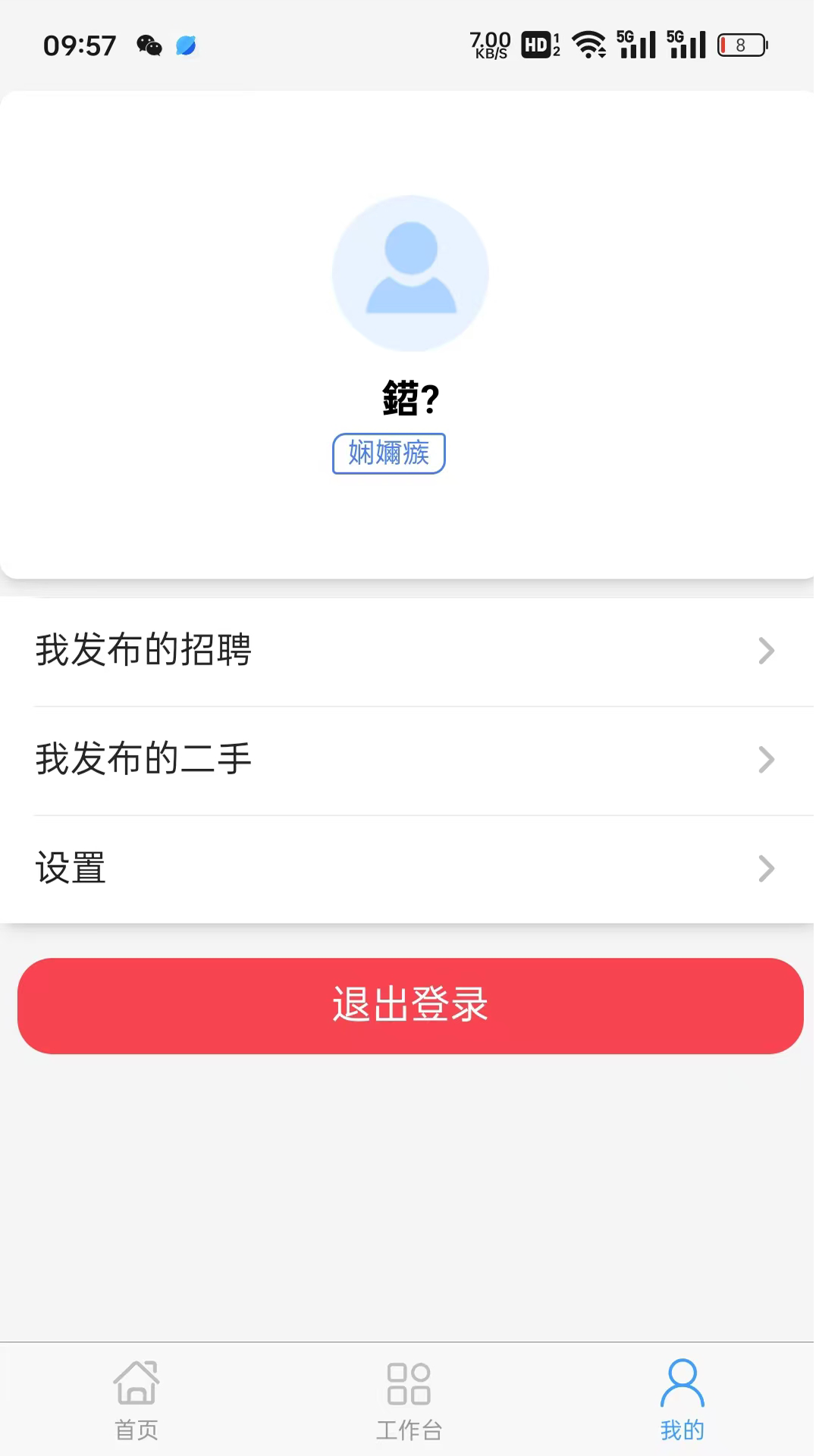Switch to the 首页 tab
The width and height of the screenshot is (819, 1456).
[x=136, y=1399]
